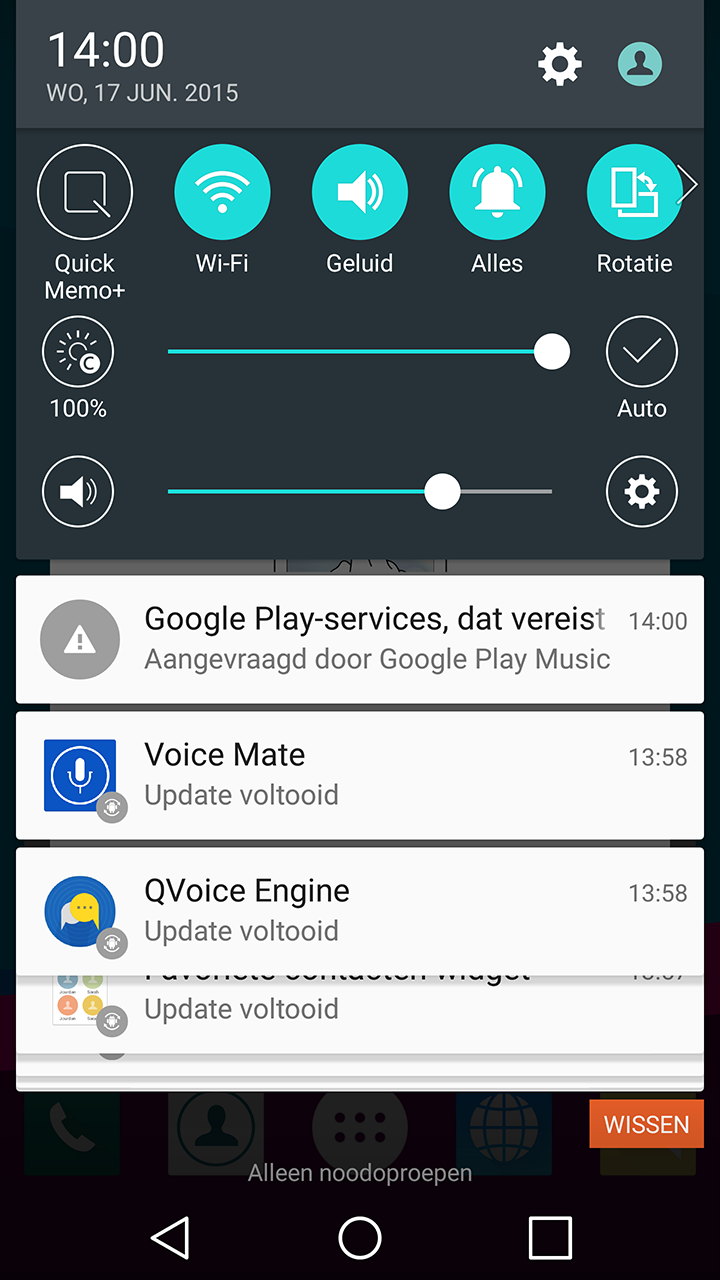This screenshot has height=1280, width=720.
Task: Toggle Wi-Fi off
Action: click(x=222, y=193)
